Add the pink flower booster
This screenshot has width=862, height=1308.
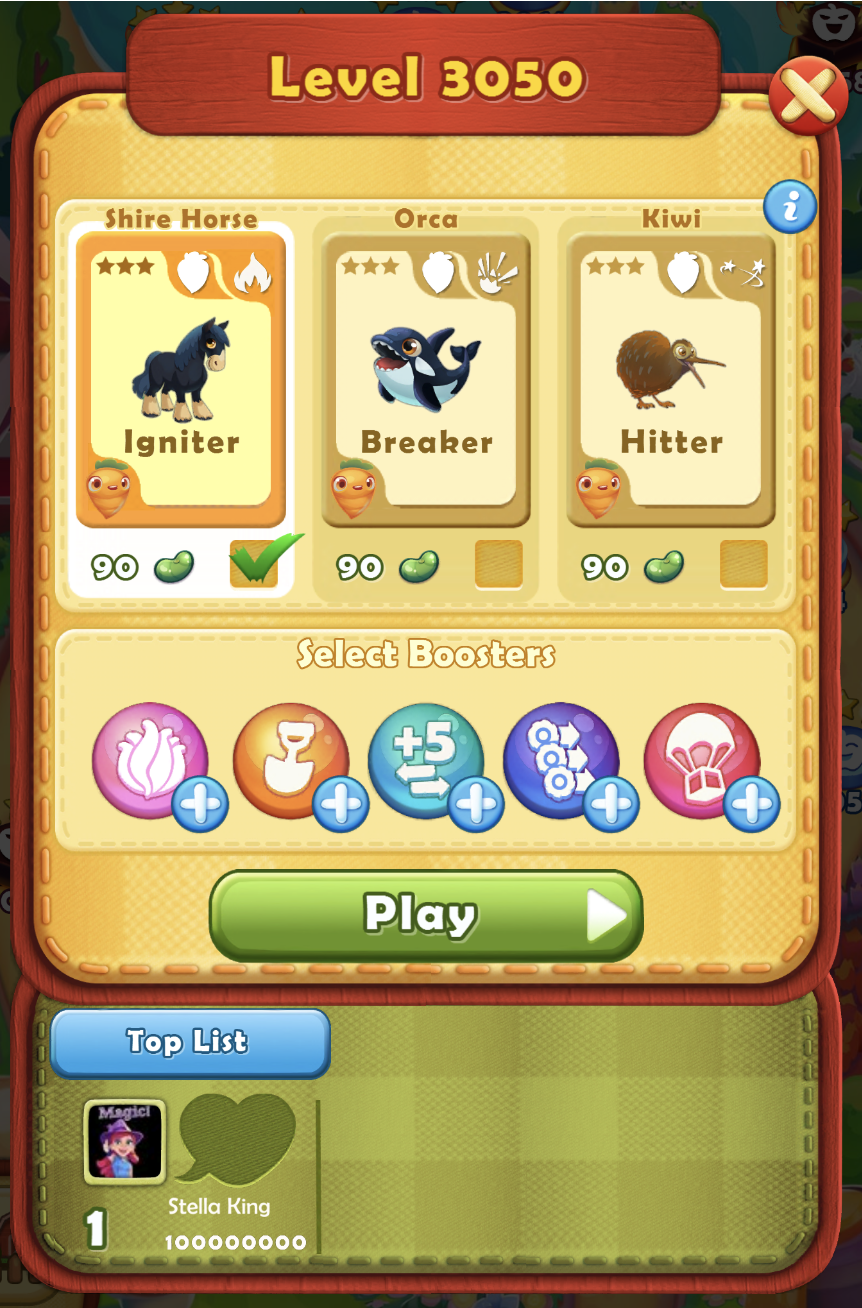[x=152, y=759]
